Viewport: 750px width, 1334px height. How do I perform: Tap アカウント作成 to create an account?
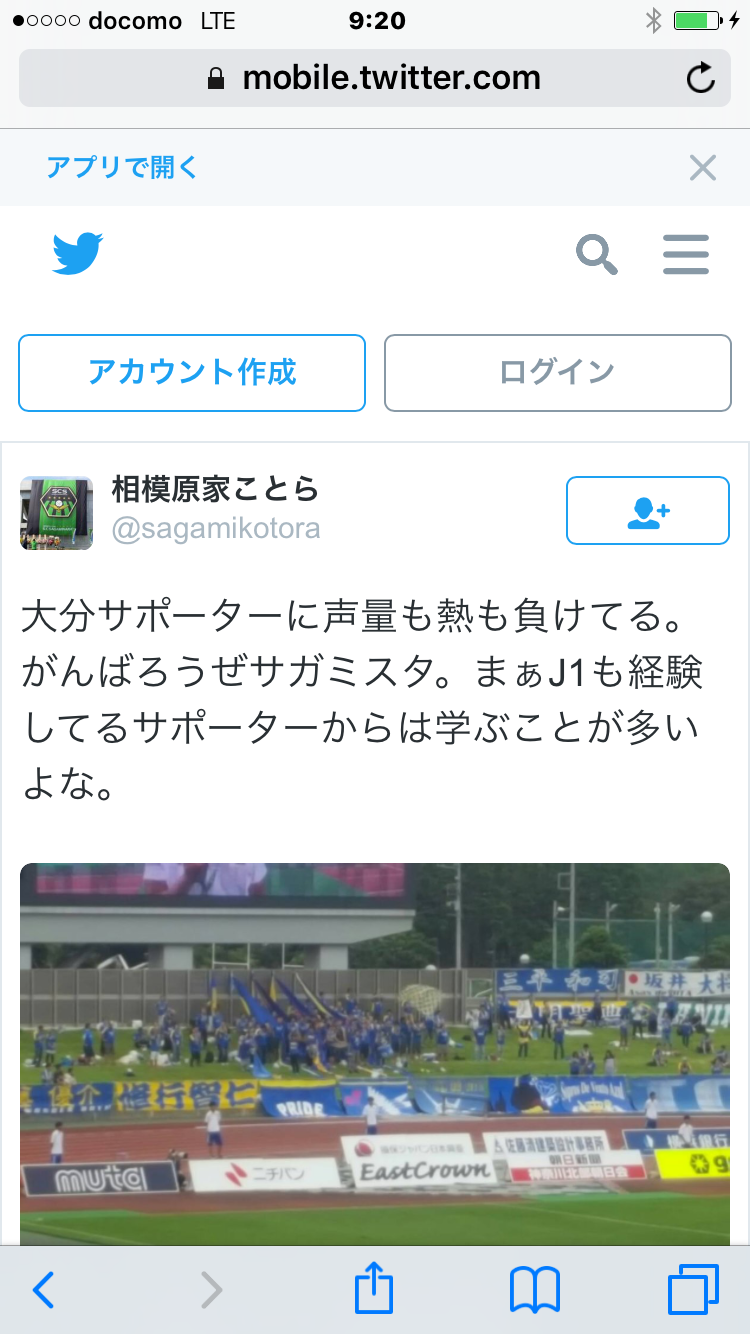pos(192,372)
